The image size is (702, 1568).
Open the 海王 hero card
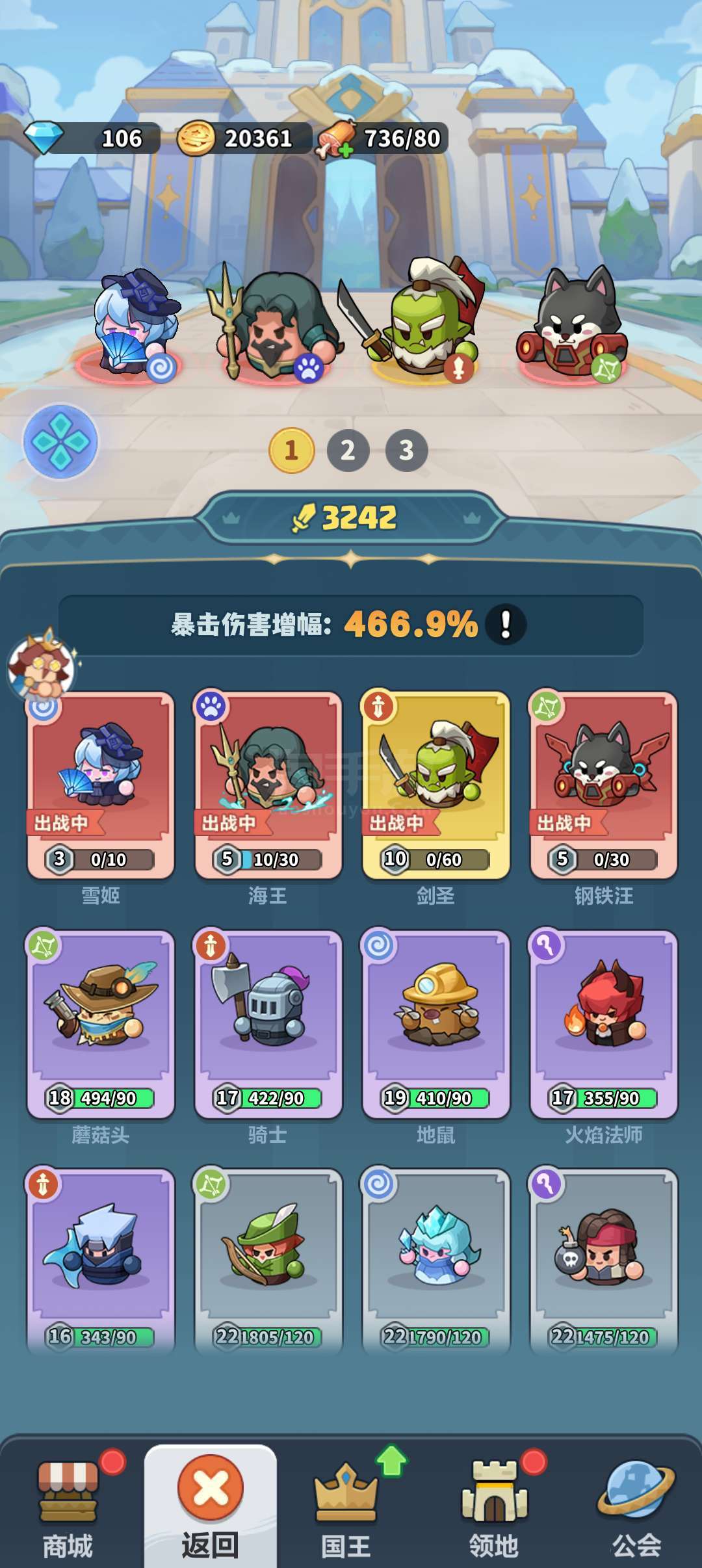click(268, 785)
